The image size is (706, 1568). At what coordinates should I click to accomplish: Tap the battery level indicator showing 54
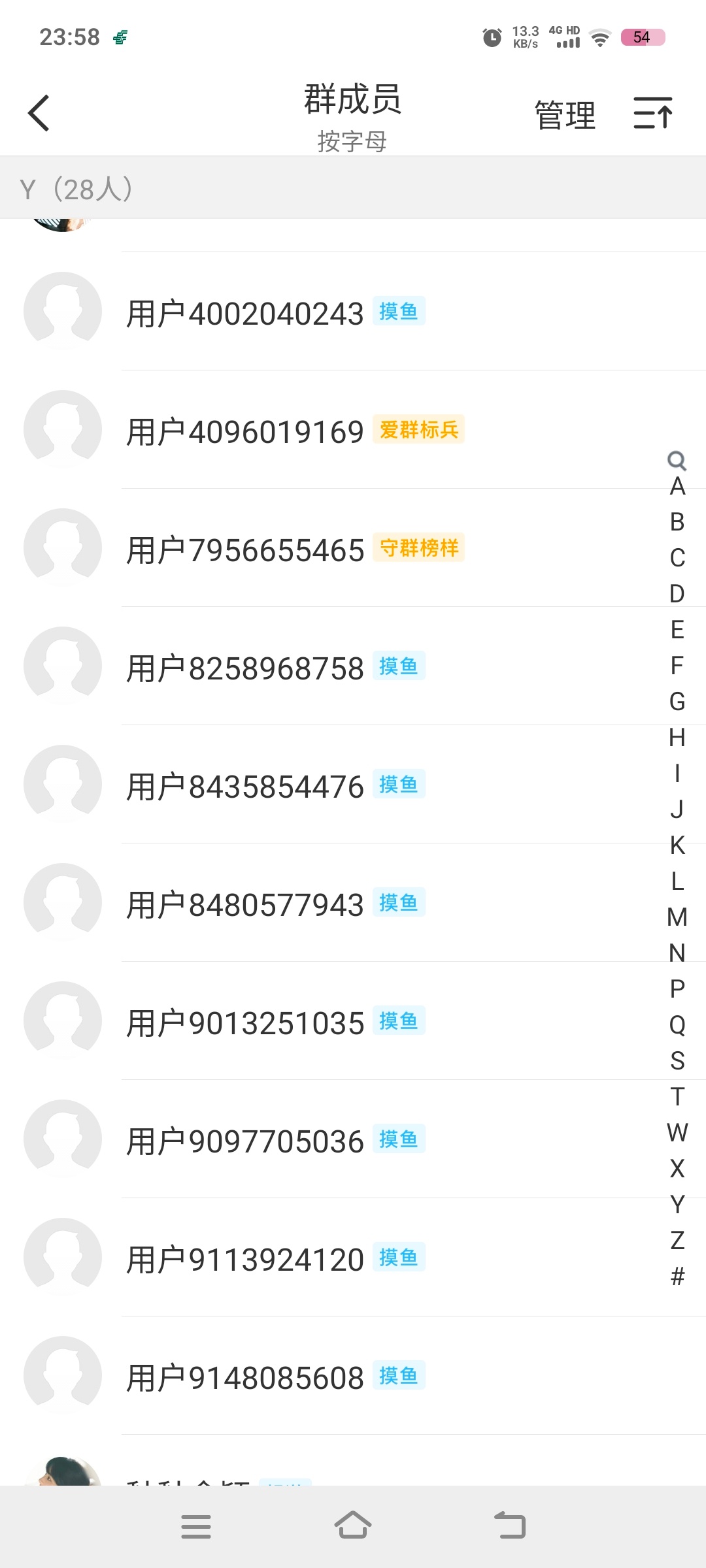(643, 37)
